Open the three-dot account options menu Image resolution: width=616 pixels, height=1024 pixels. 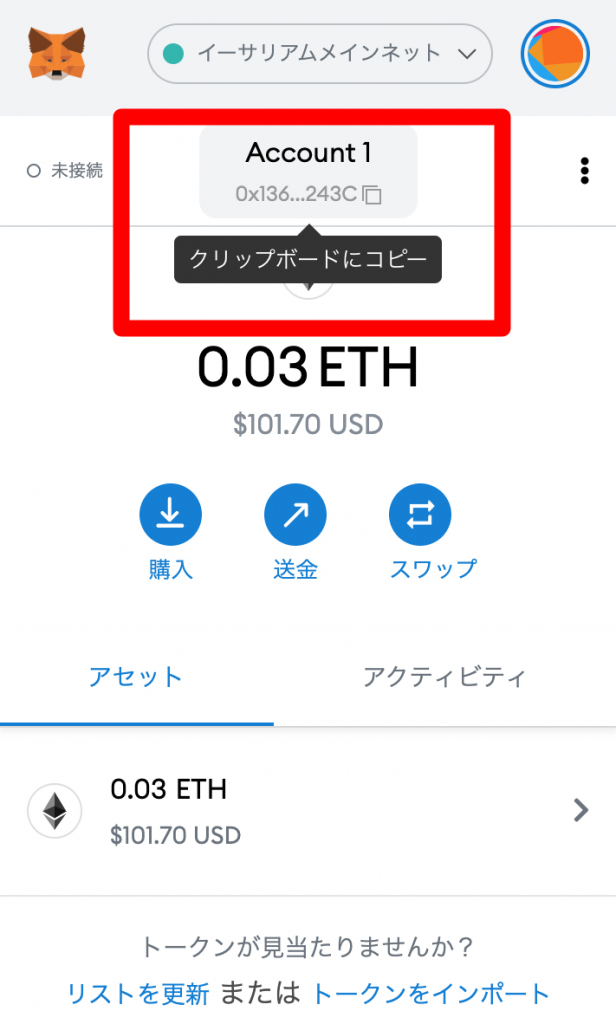click(x=585, y=171)
